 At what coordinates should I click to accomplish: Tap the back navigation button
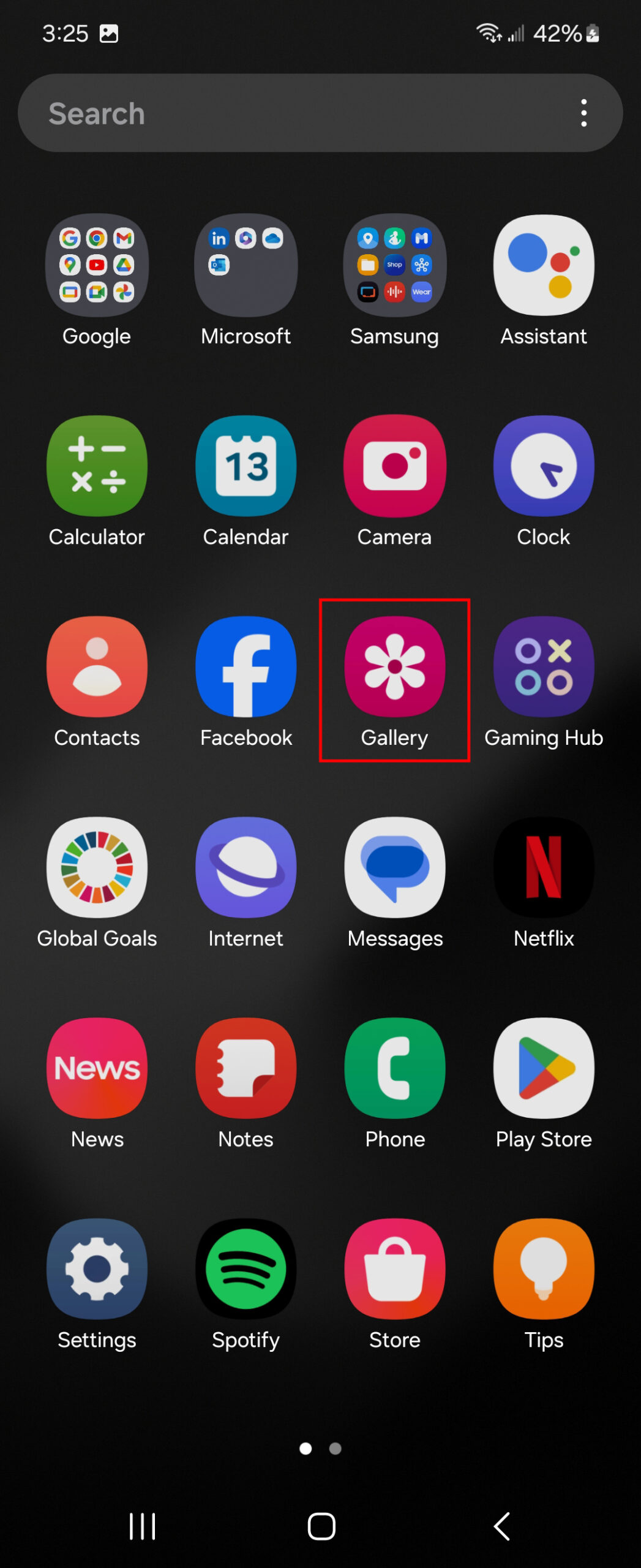[501, 1526]
